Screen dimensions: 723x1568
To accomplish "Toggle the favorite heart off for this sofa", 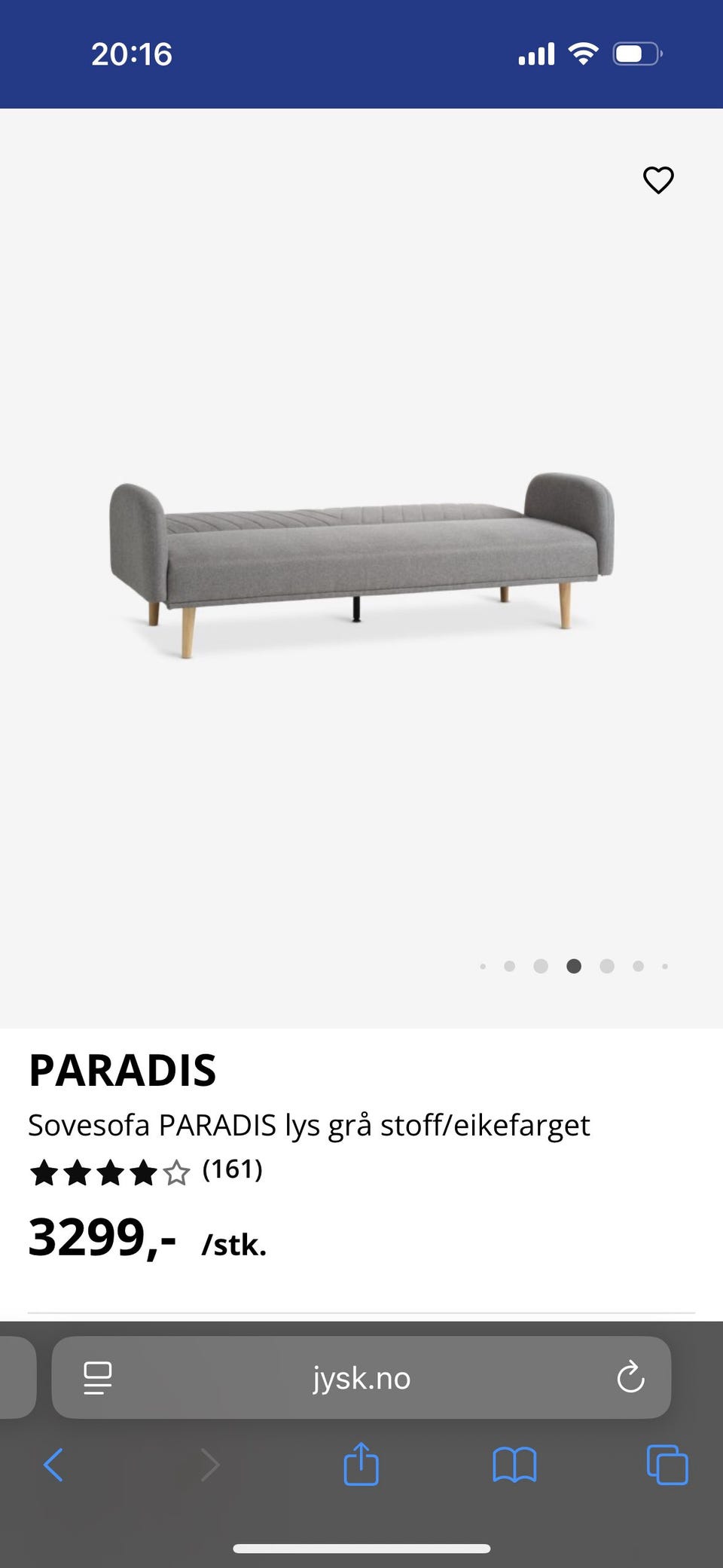I will (x=657, y=180).
